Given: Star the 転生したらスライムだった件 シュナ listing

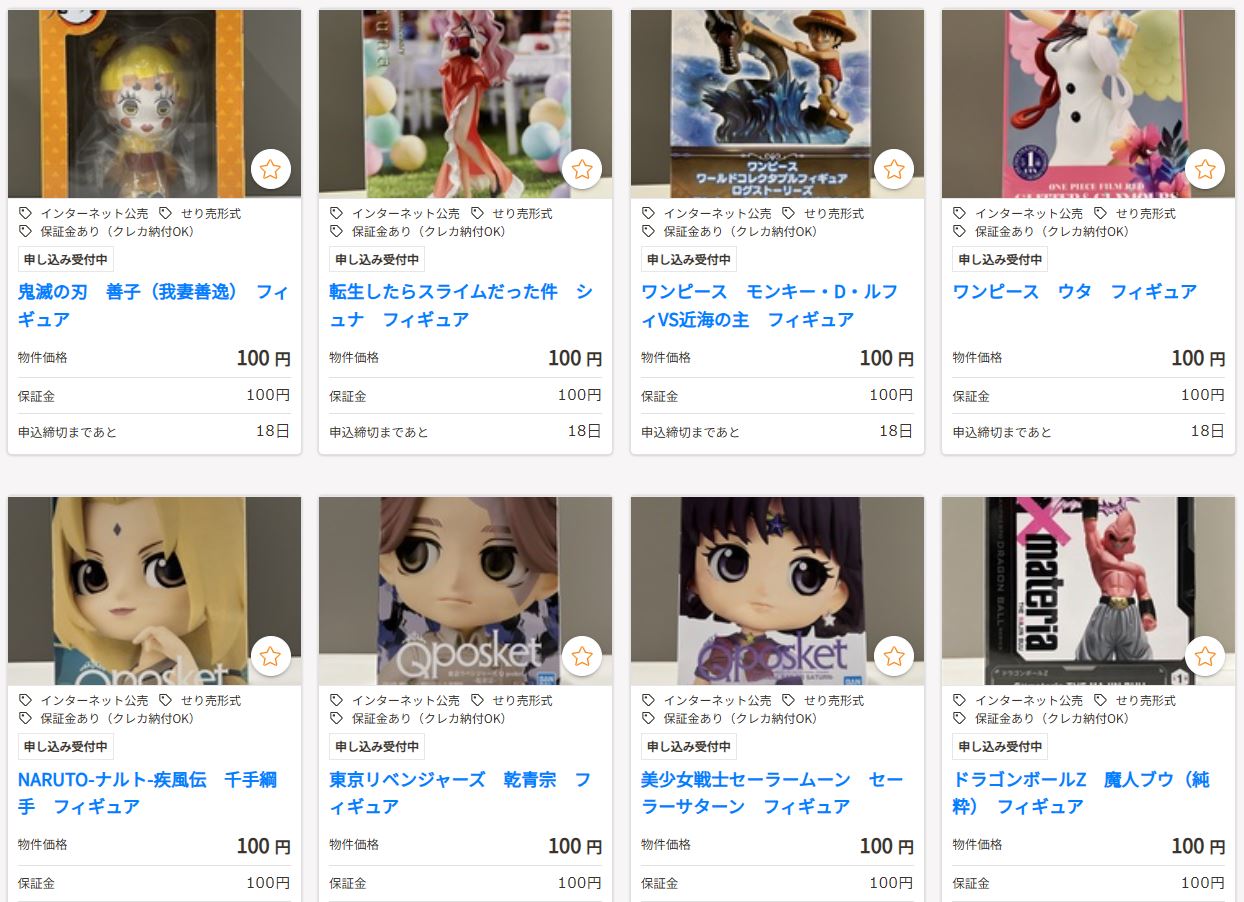Looking at the screenshot, I should [582, 169].
